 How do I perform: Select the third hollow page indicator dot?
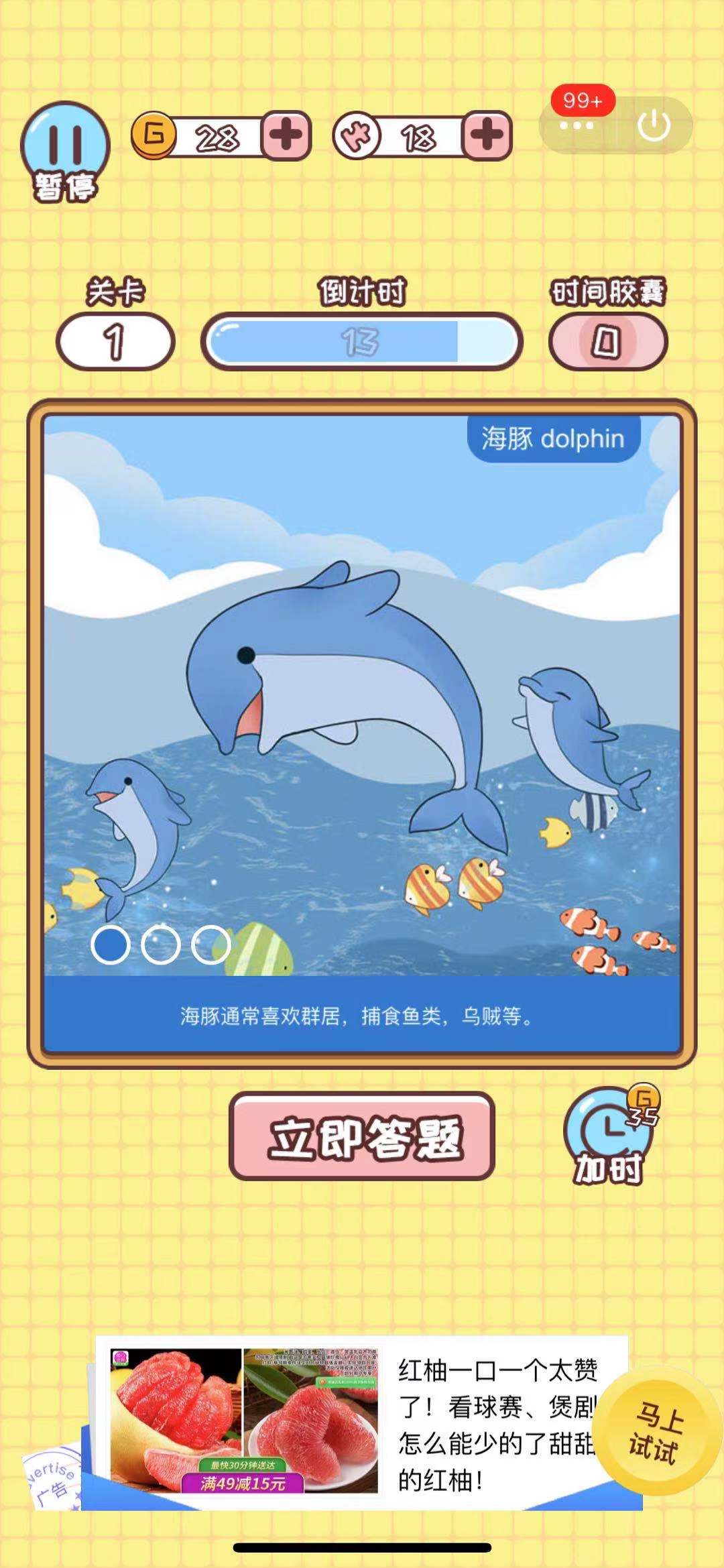click(211, 943)
